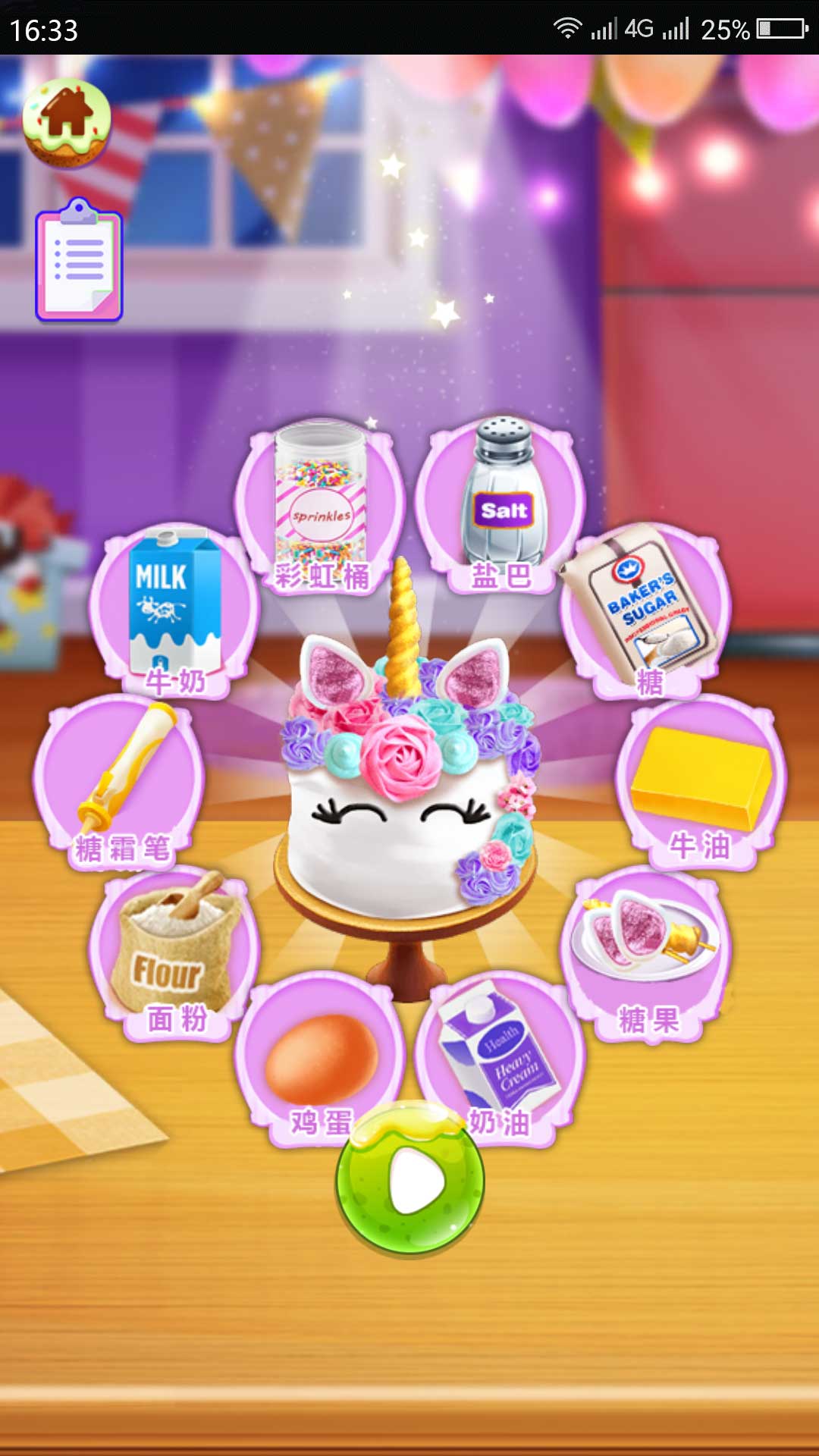Go to the home screen via donut icon
The width and height of the screenshot is (819, 1456).
[67, 124]
